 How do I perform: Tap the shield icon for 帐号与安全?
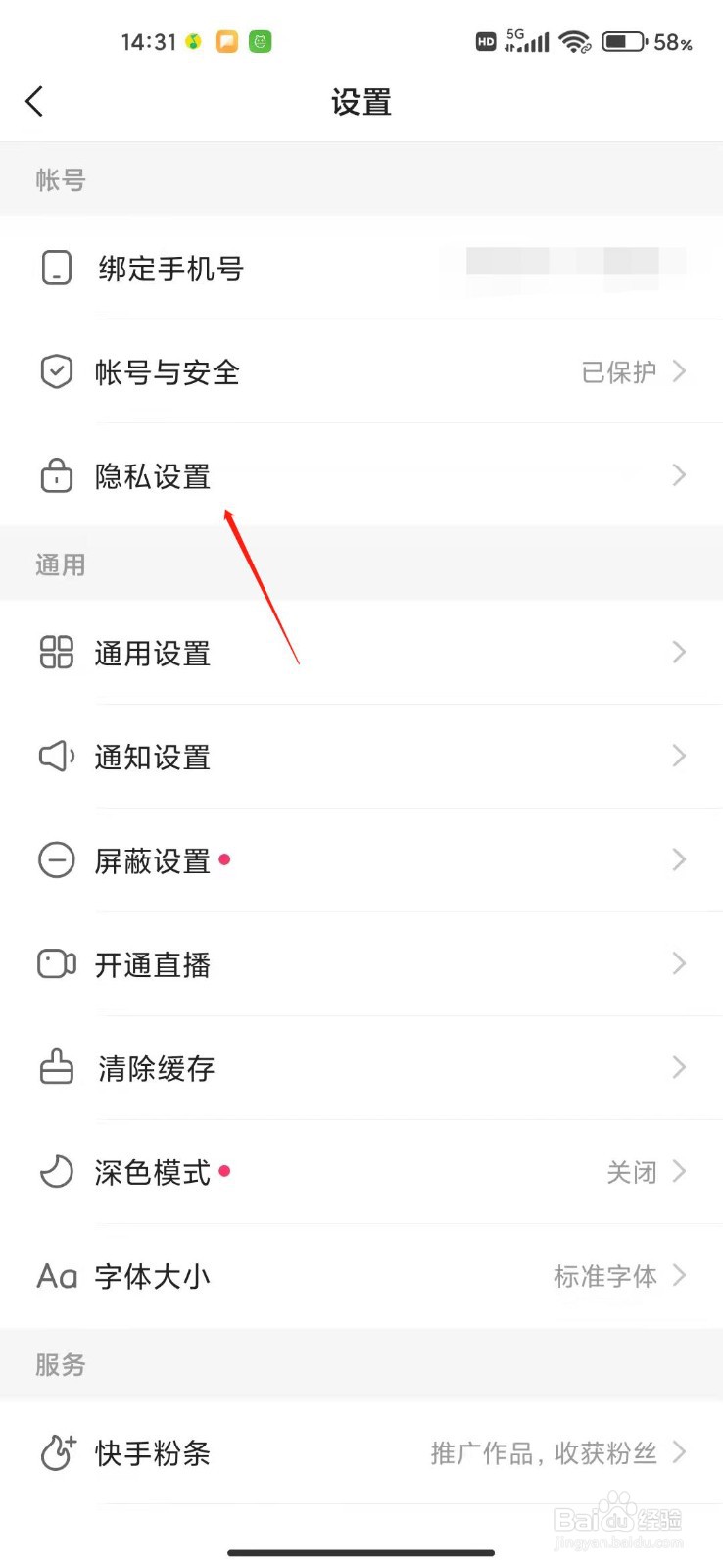pyautogui.click(x=56, y=371)
